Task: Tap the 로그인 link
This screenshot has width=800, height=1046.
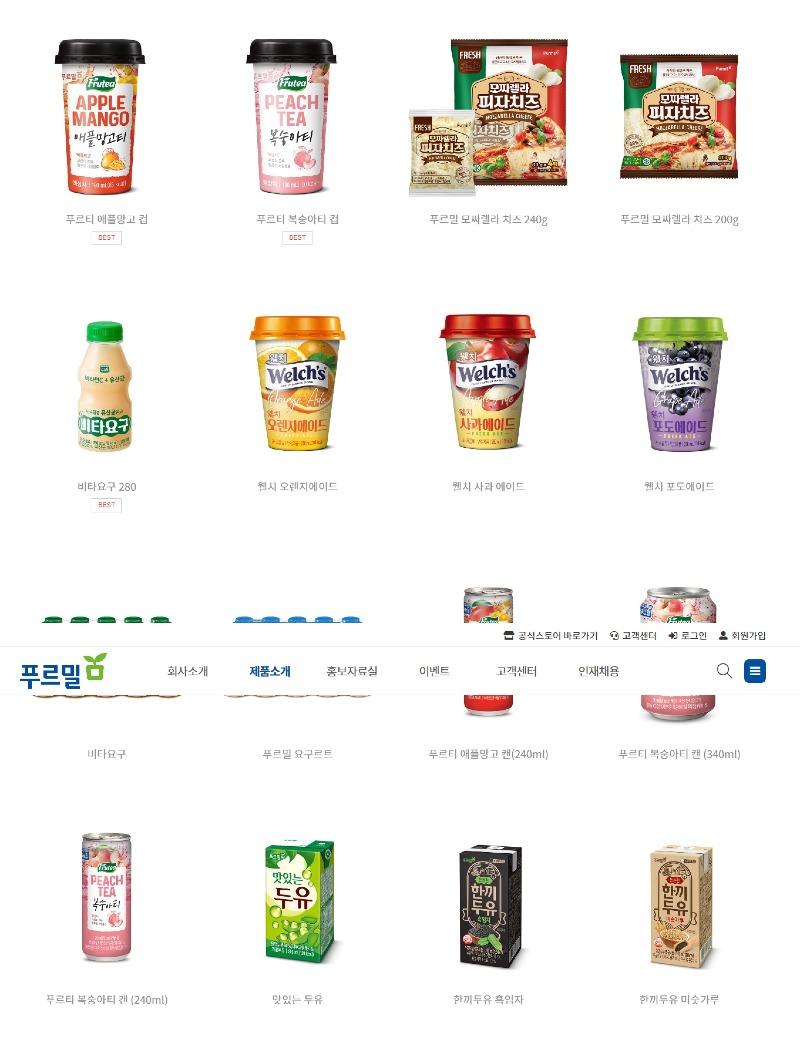Action: pos(688,636)
